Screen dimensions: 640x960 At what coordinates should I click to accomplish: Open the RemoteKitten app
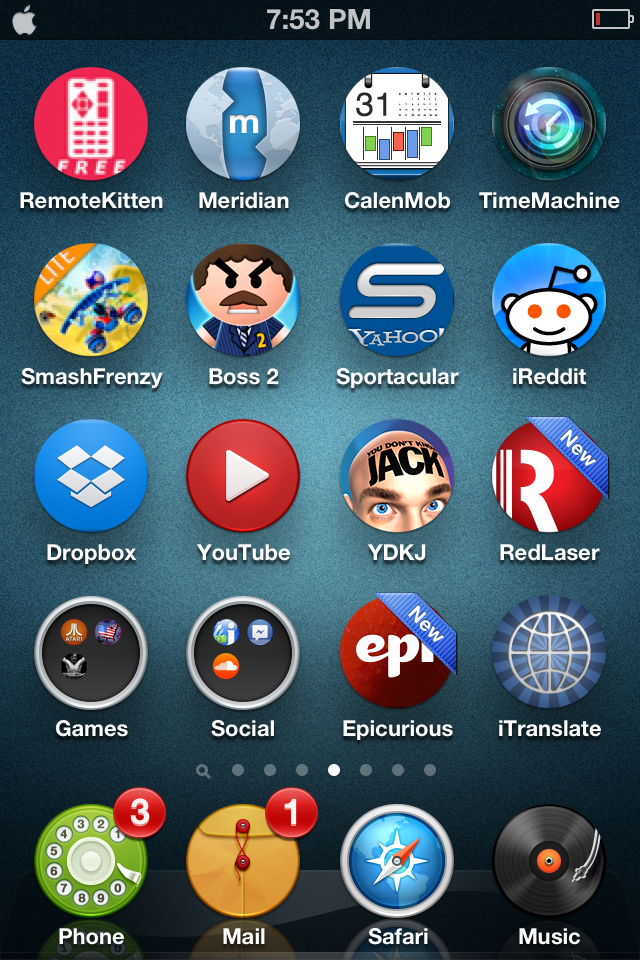coord(91,124)
